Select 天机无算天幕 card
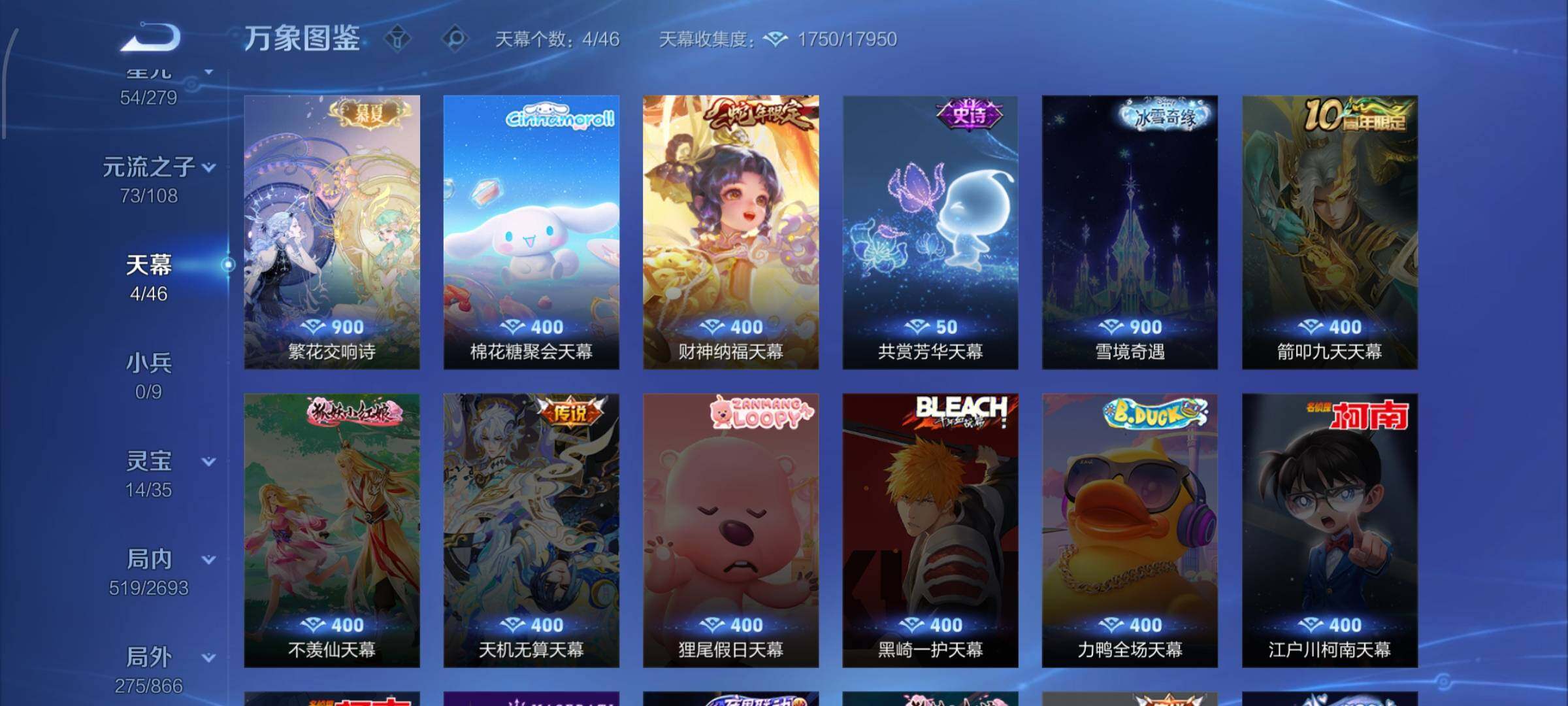Viewport: 1568px width, 706px height. (x=531, y=529)
